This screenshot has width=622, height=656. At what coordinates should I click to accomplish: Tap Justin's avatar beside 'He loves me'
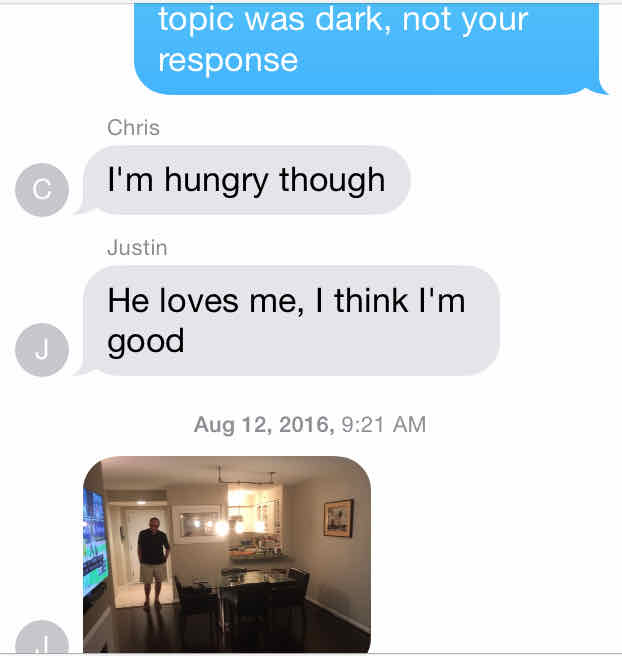tap(42, 350)
